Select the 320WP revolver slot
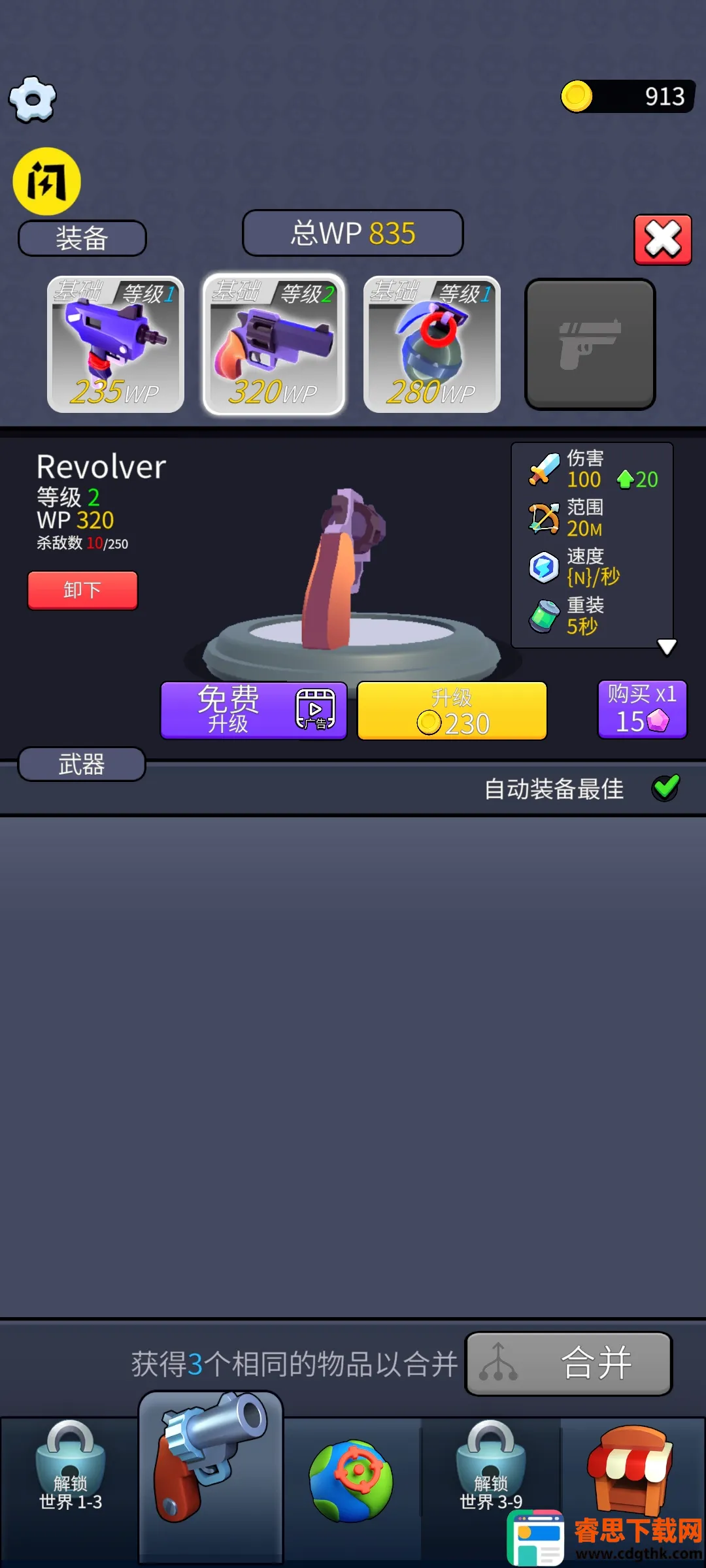 coord(274,344)
